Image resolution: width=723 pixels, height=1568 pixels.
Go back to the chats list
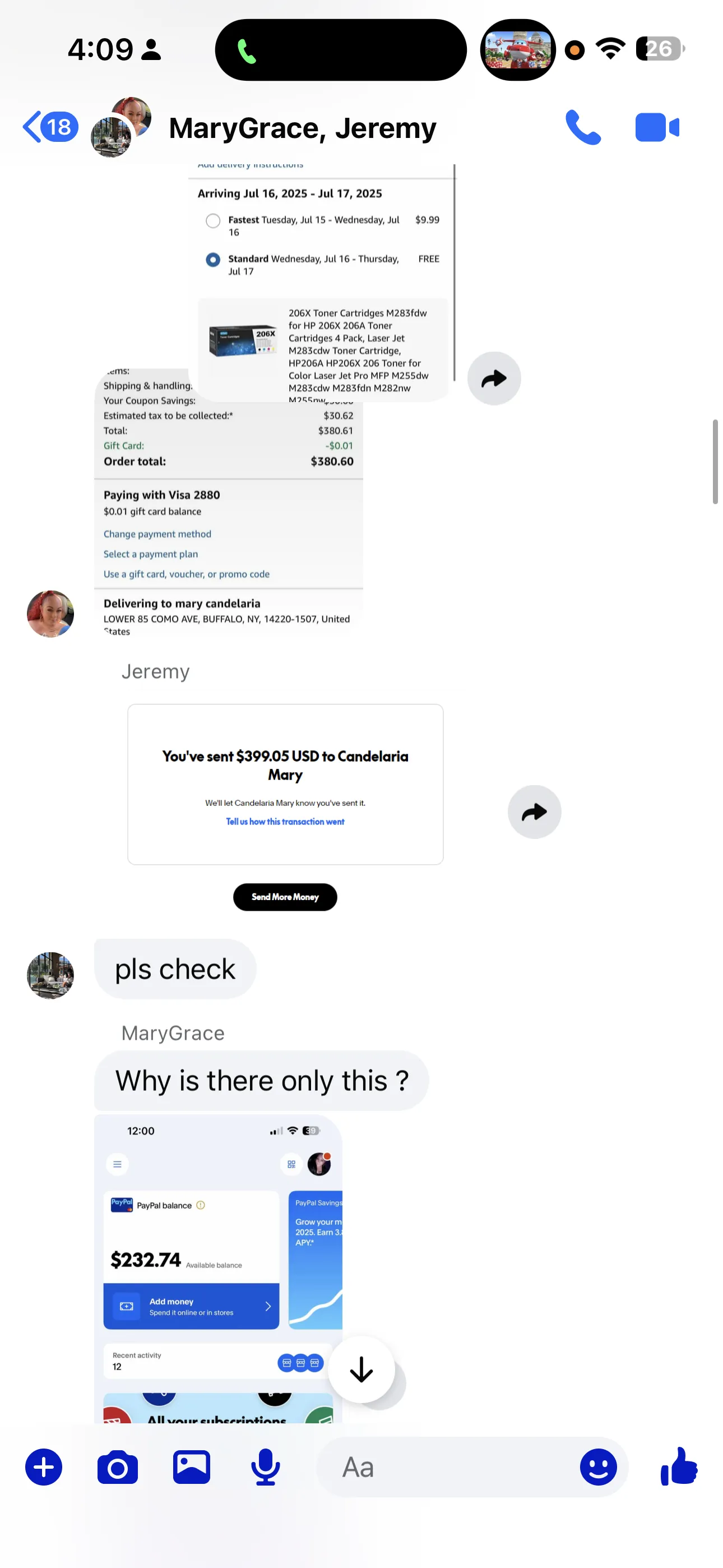pyautogui.click(x=50, y=127)
